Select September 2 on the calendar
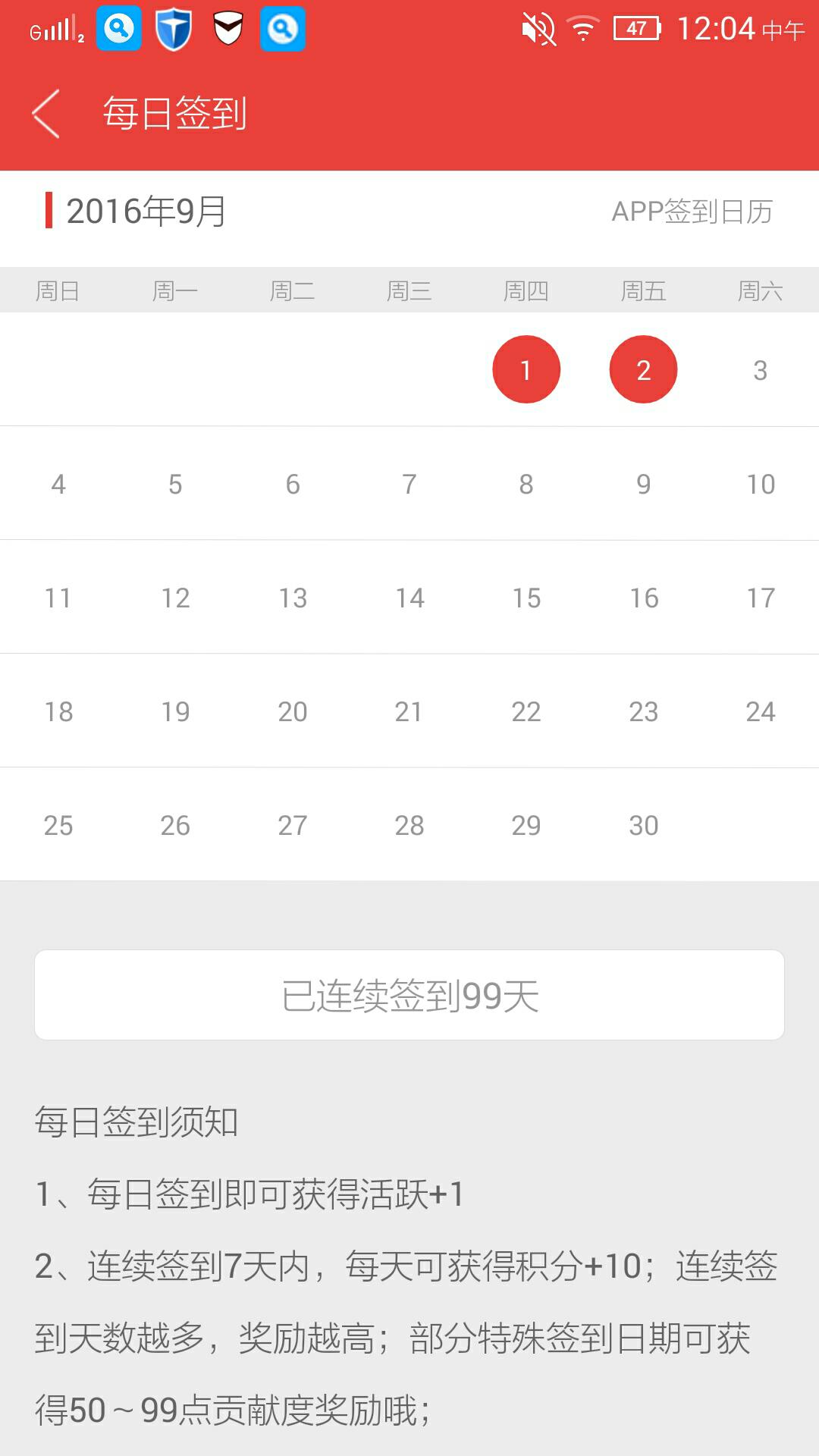Image resolution: width=819 pixels, height=1456 pixels. coord(643,370)
